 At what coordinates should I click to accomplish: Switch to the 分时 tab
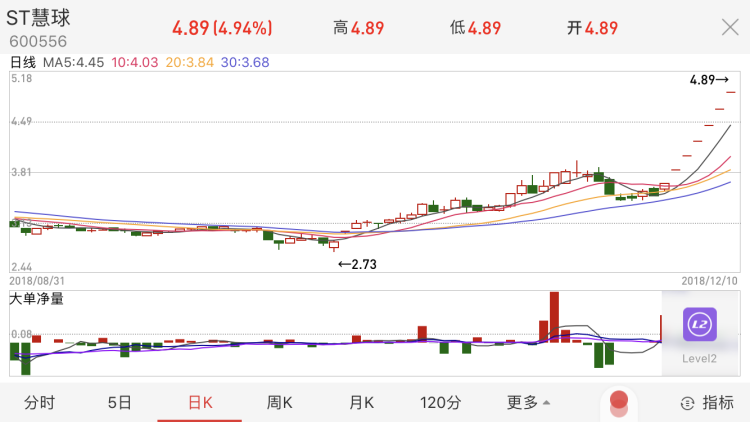coord(40,403)
